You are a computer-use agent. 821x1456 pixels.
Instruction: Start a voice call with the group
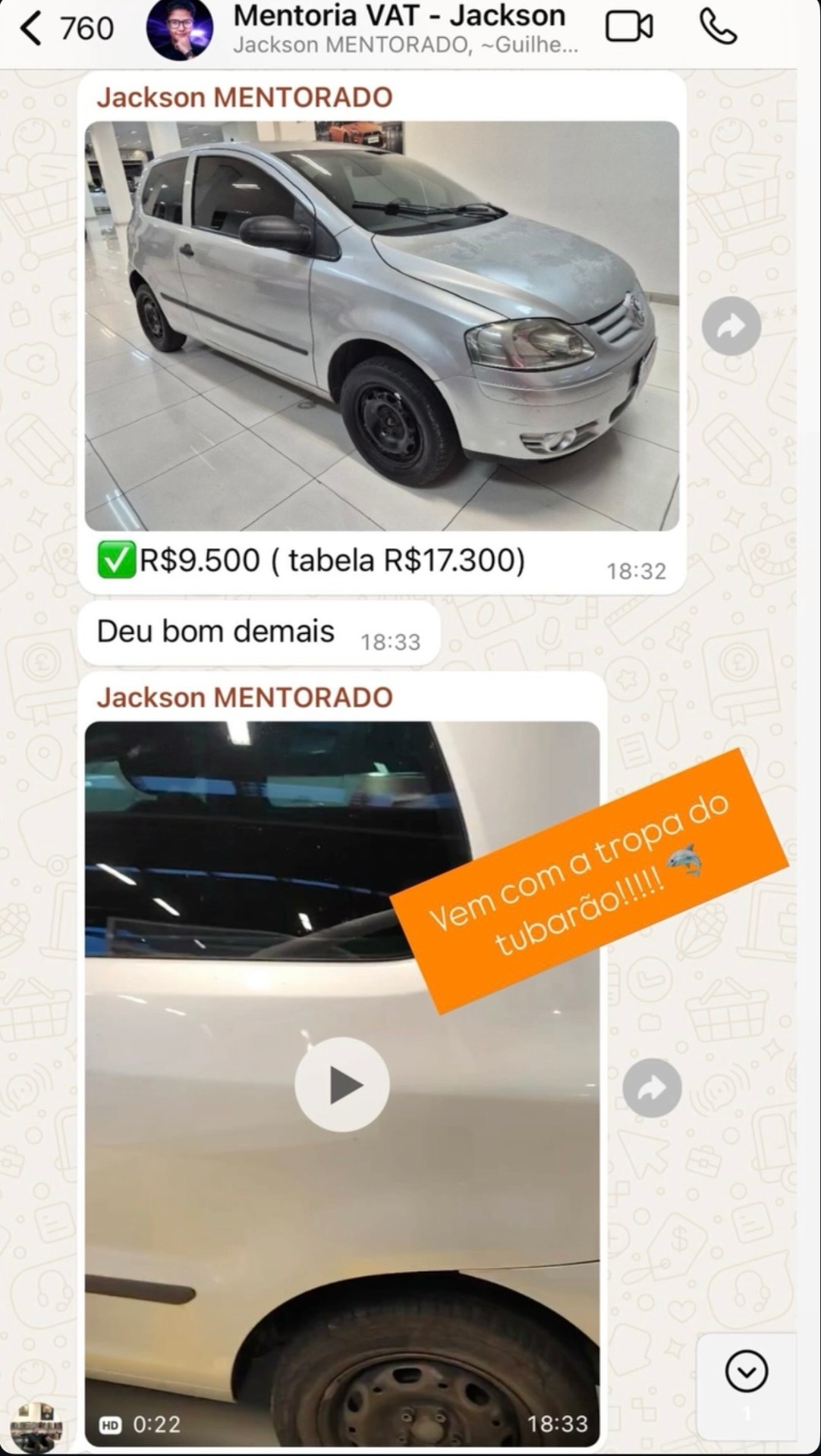pyautogui.click(x=717, y=27)
